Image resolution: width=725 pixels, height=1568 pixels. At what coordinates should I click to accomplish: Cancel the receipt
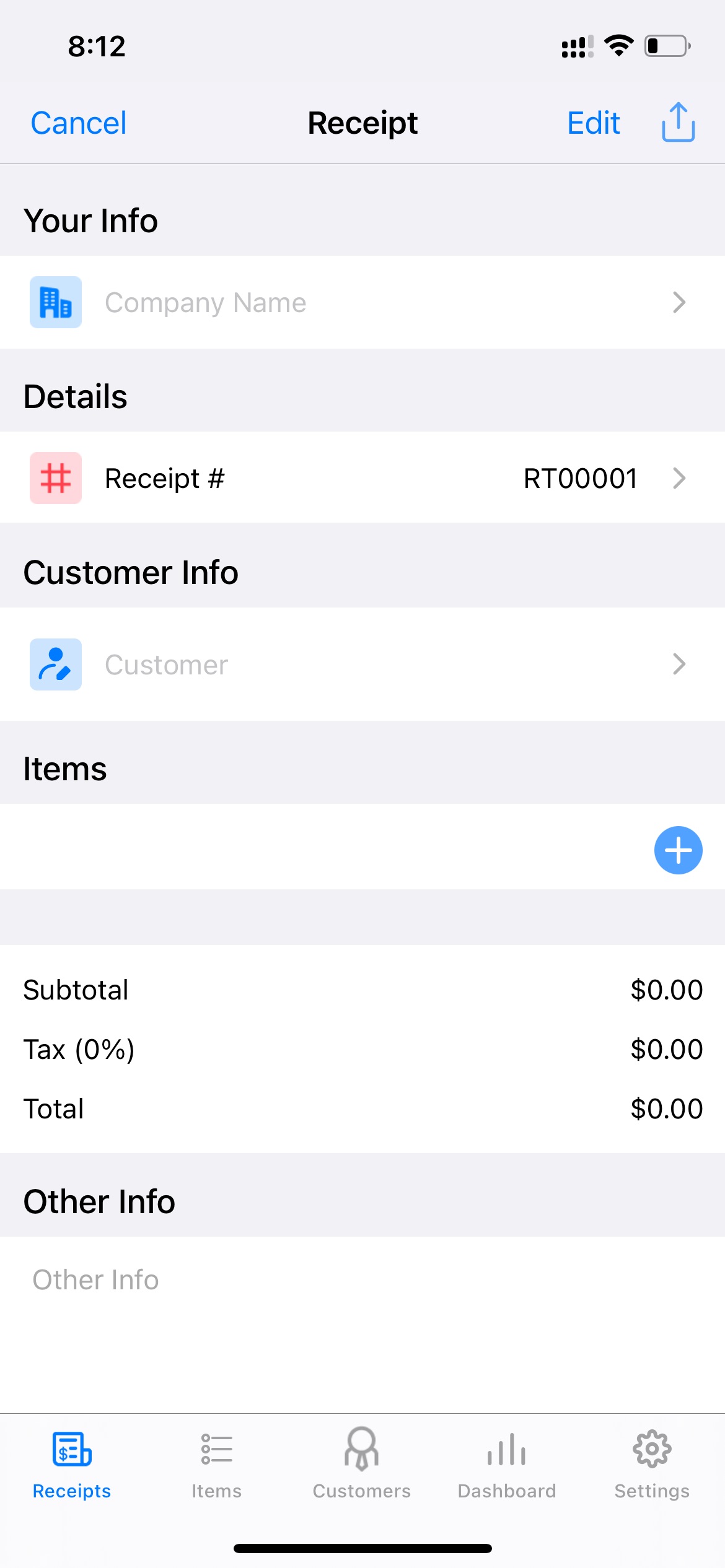tap(79, 123)
